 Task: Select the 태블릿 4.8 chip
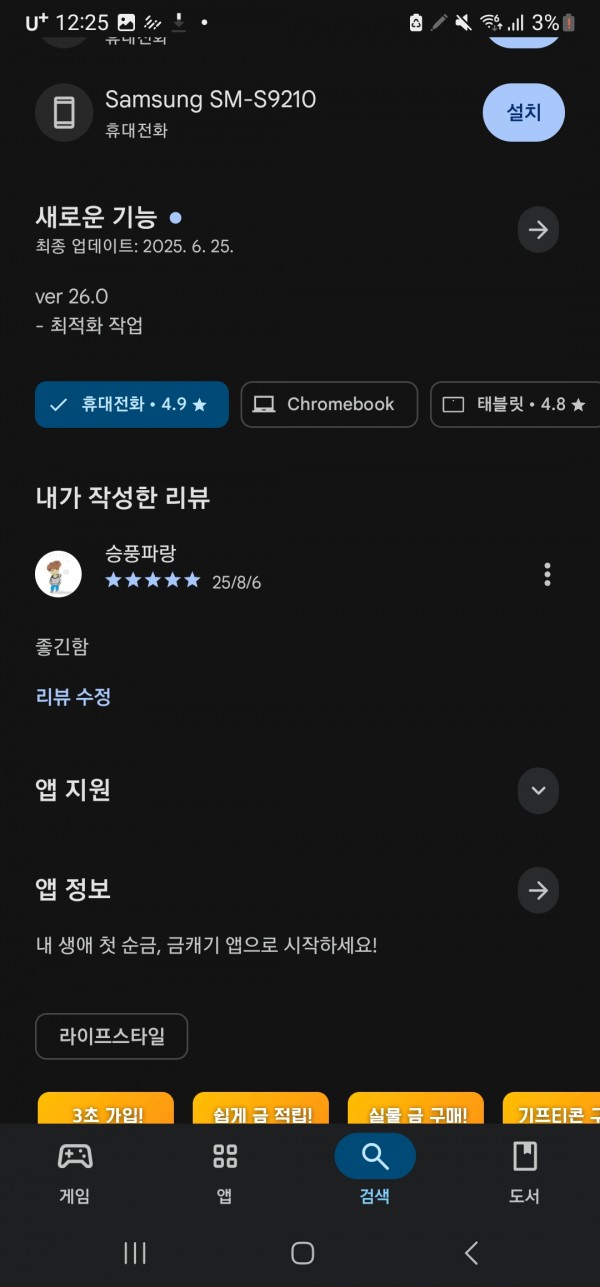(x=516, y=405)
